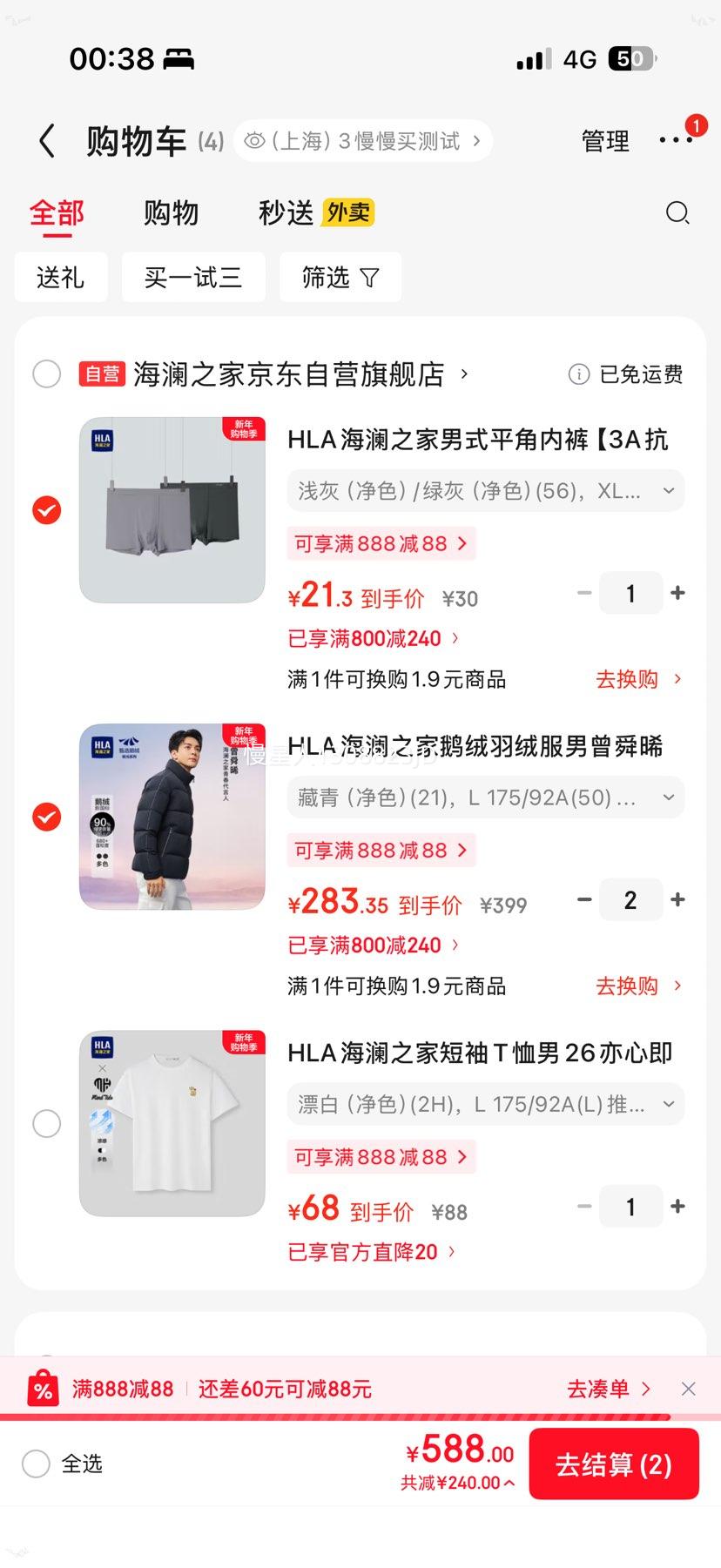Tap the address visibility eye icon
This screenshot has width=721, height=1568.
pos(253,140)
